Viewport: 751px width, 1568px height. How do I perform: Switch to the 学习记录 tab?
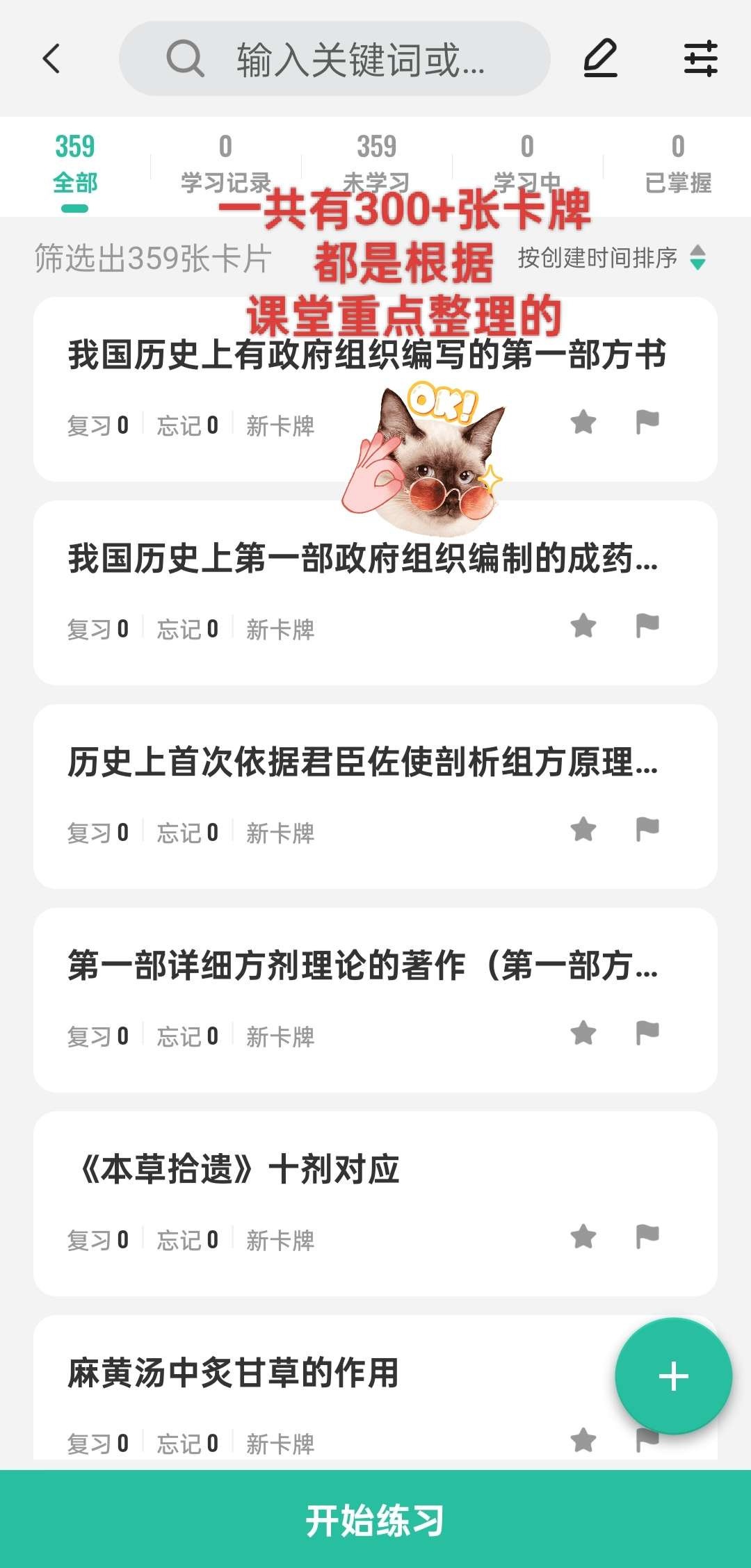225,165
